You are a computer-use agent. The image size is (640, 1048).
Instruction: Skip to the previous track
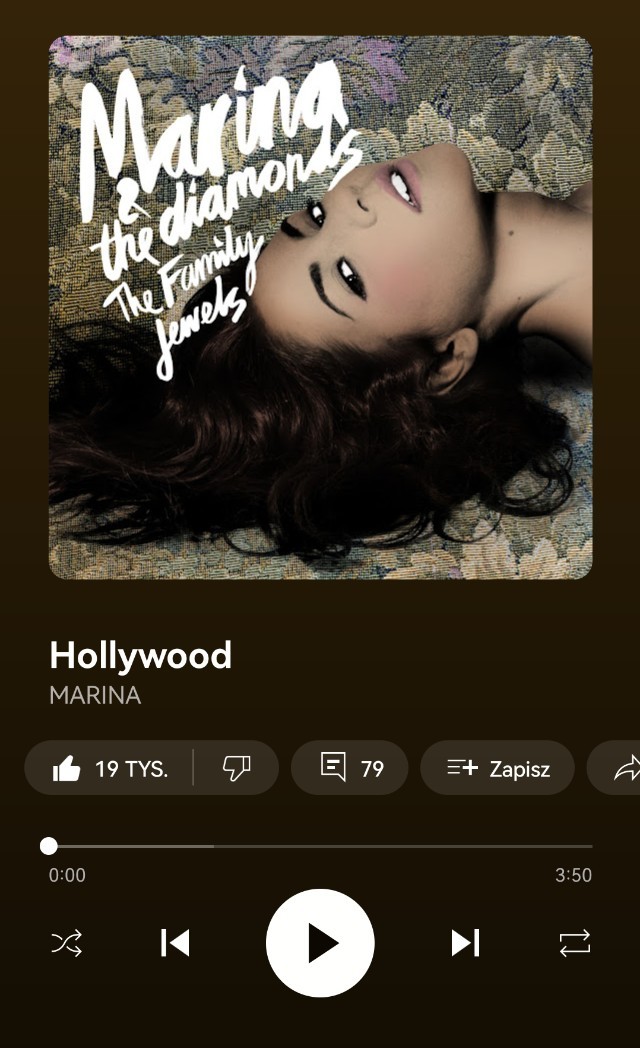175,943
